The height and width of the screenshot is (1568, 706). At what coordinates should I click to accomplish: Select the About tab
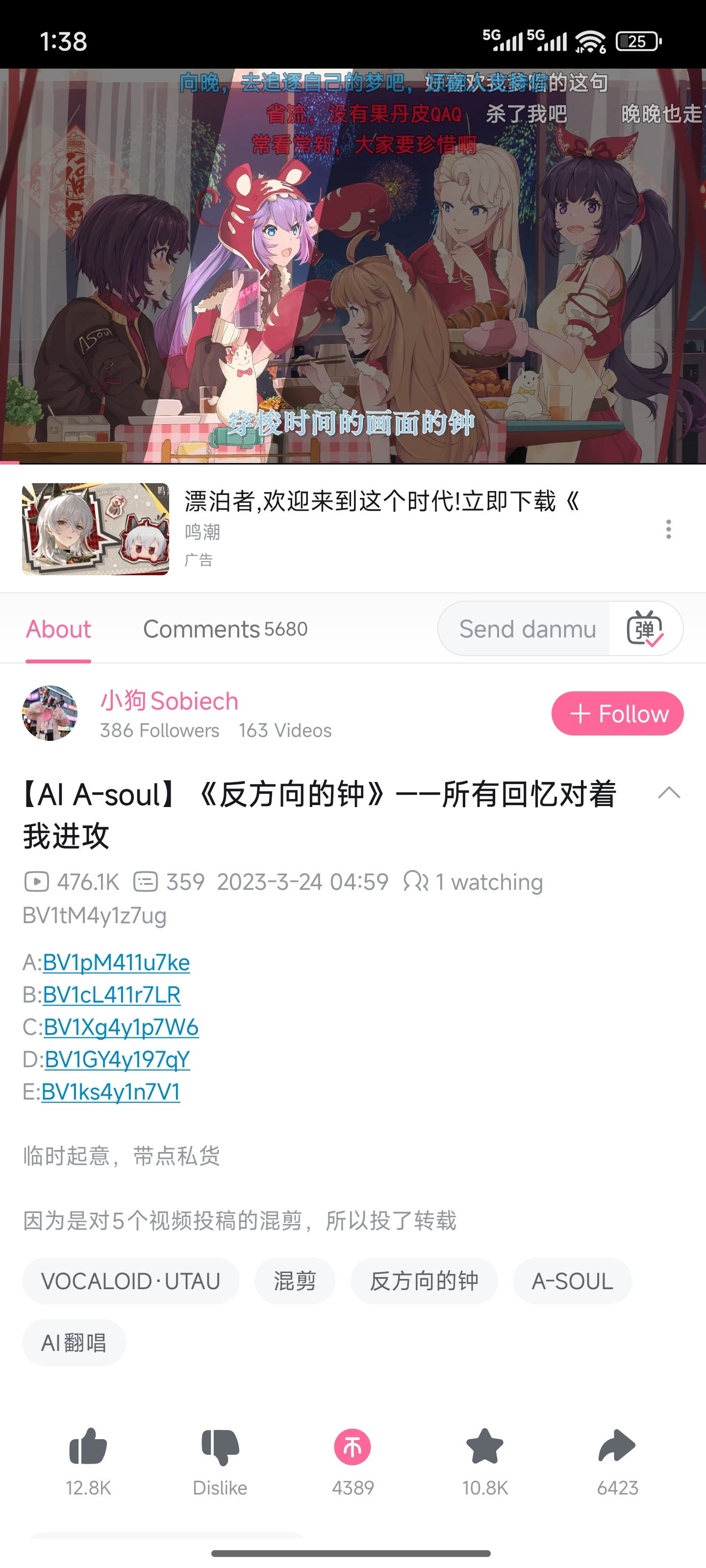tap(58, 629)
